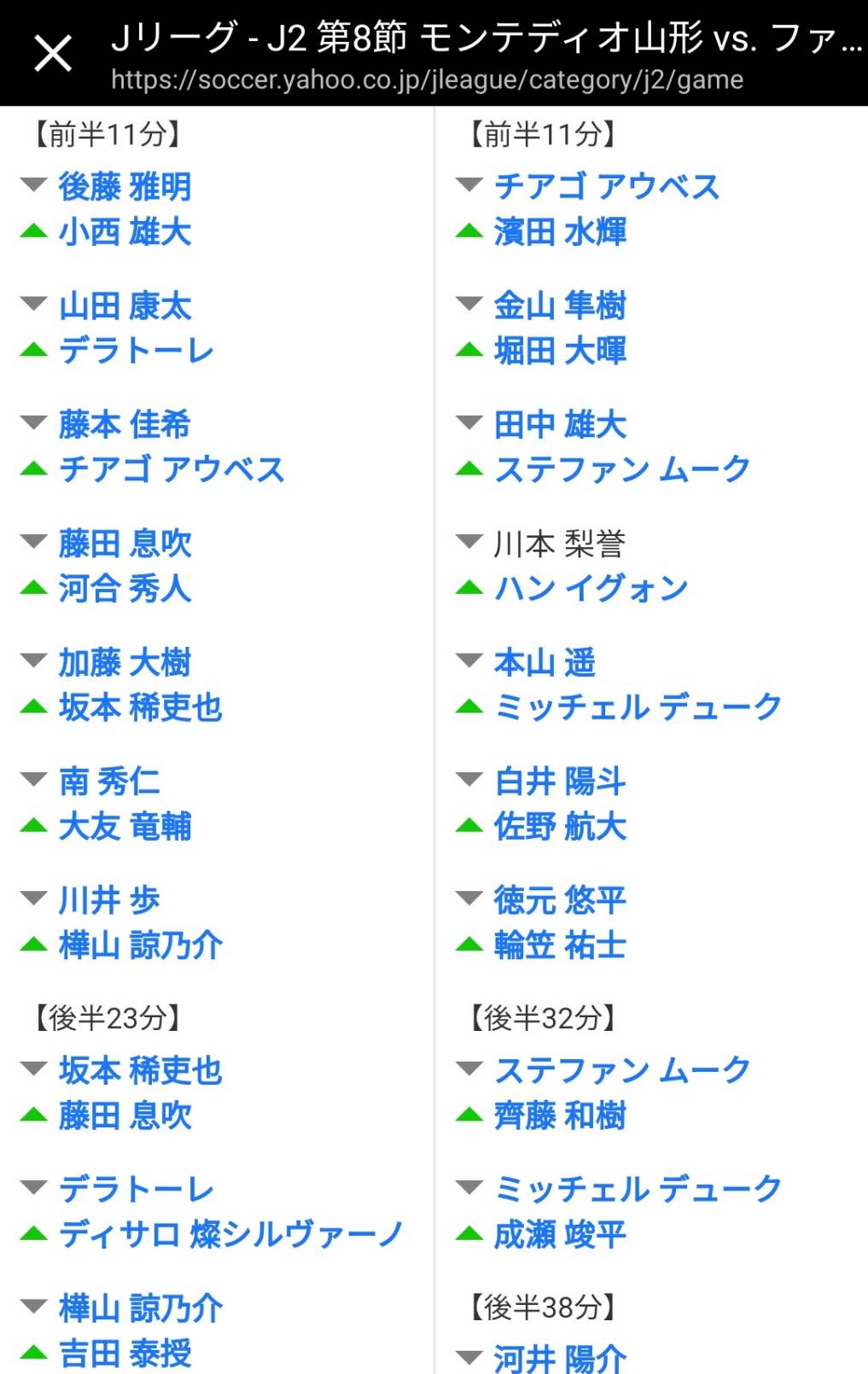Open player link 本山 遥

point(545,661)
